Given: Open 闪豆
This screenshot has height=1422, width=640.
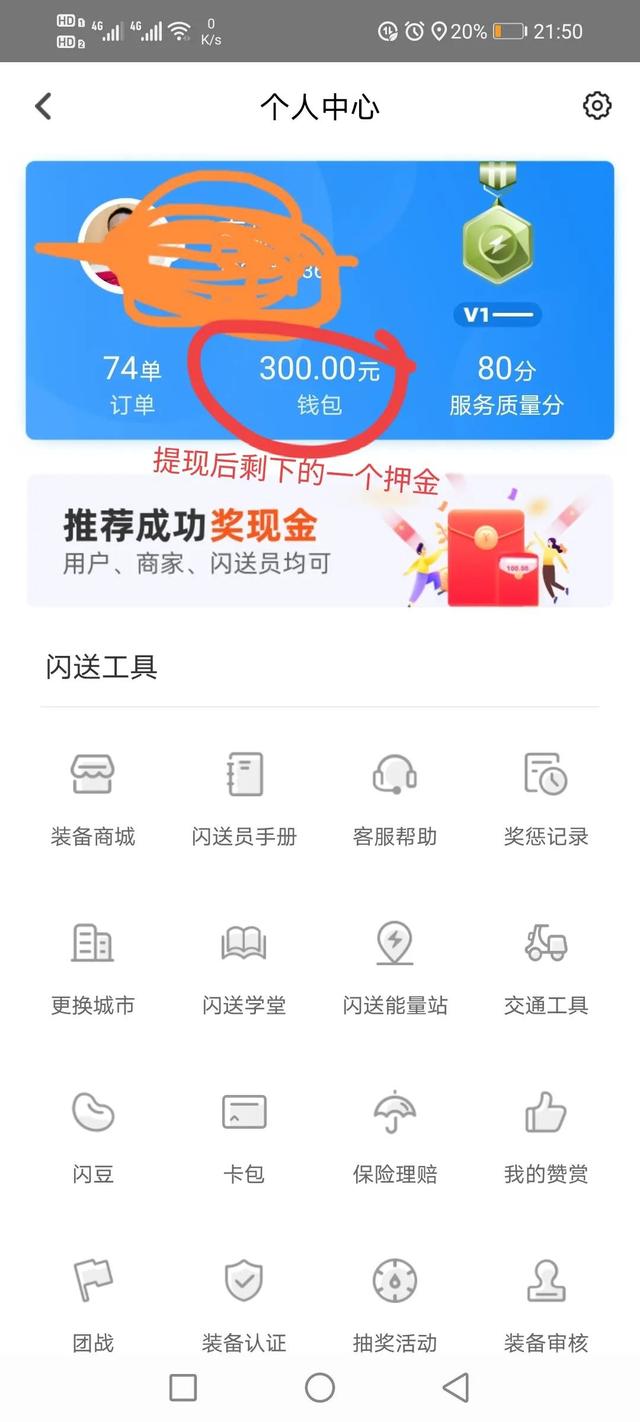Looking at the screenshot, I should pos(93,1137).
